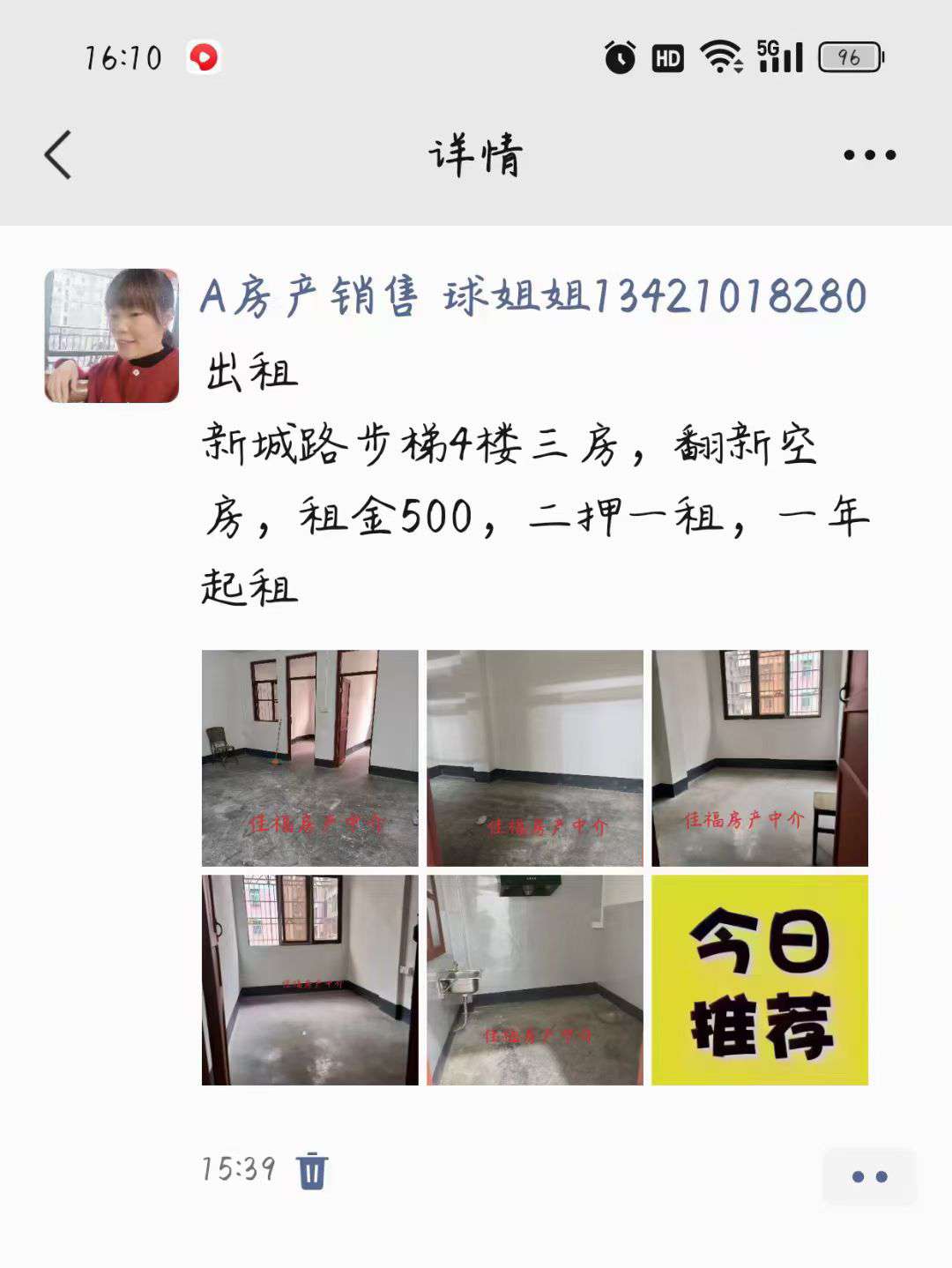Viewport: 952px width, 1268px height.
Task: Open A房产销售 球姐姐 profile name link
Action: [533, 296]
